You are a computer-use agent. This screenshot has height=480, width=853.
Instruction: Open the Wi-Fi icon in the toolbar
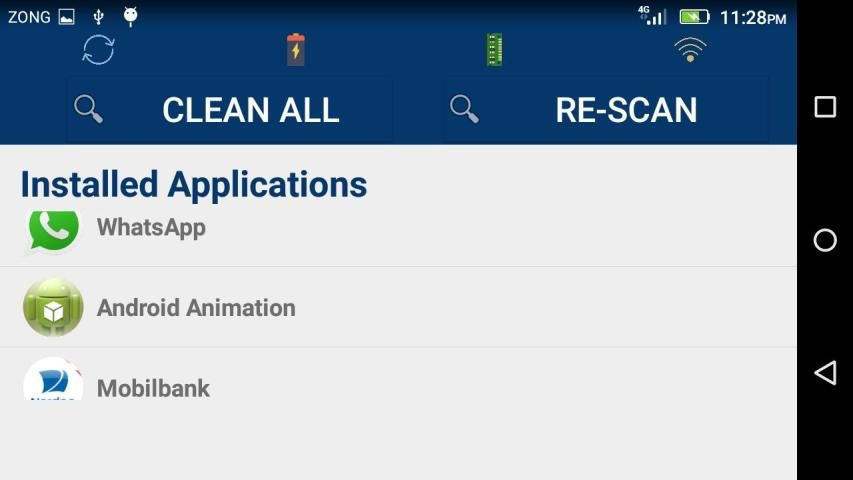pyautogui.click(x=690, y=49)
